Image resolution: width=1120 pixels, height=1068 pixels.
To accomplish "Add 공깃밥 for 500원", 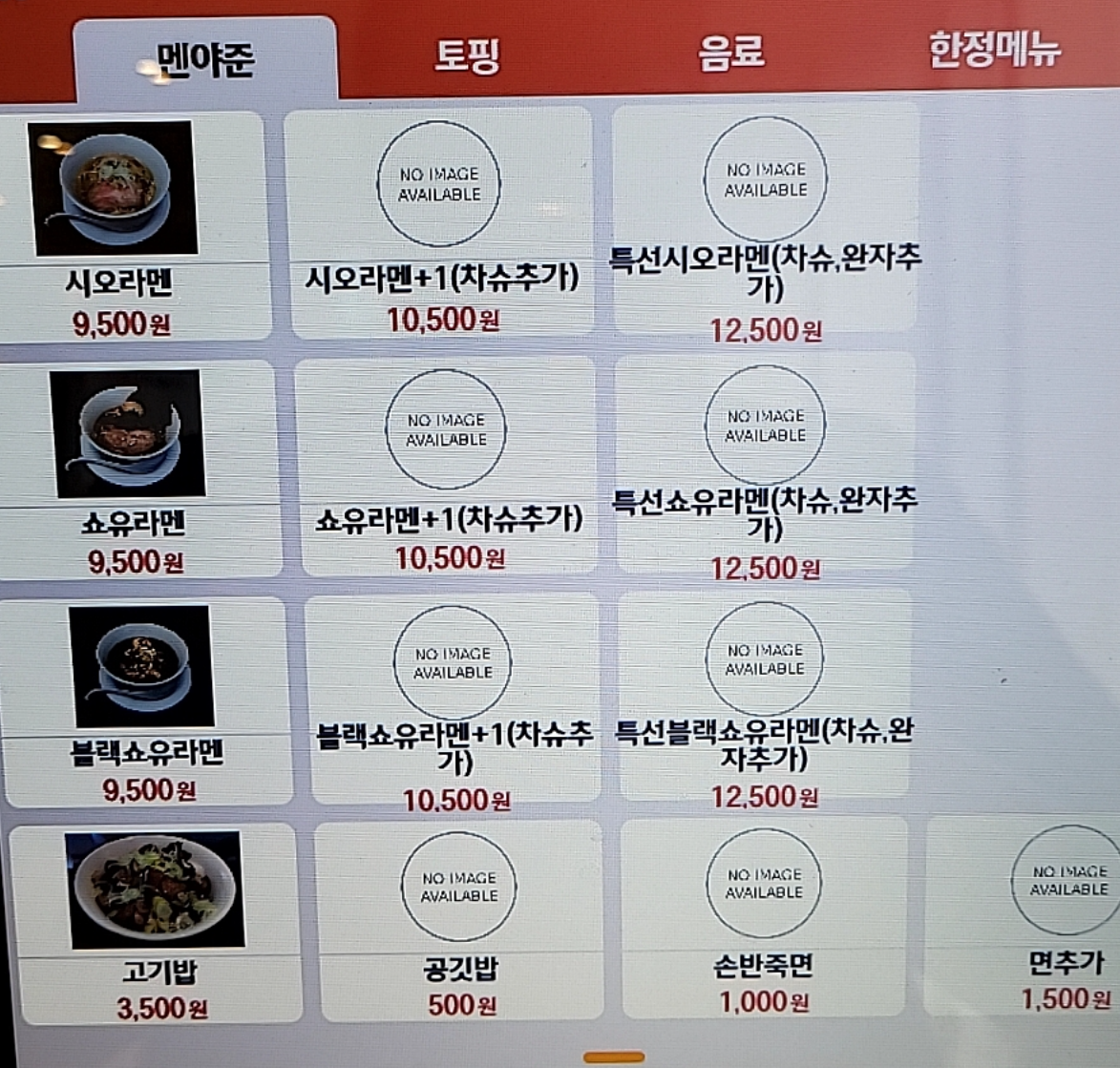I will click(459, 919).
